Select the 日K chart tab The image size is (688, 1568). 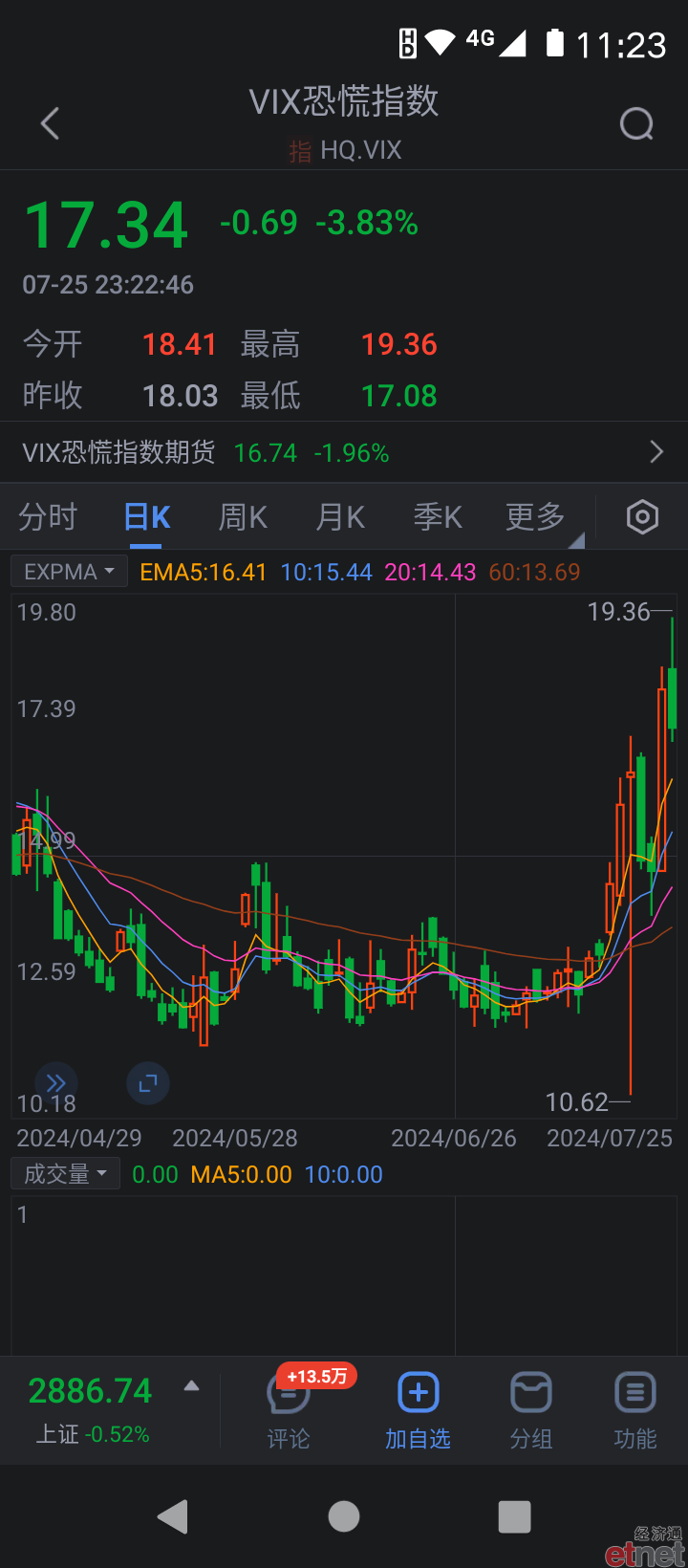[x=147, y=517]
